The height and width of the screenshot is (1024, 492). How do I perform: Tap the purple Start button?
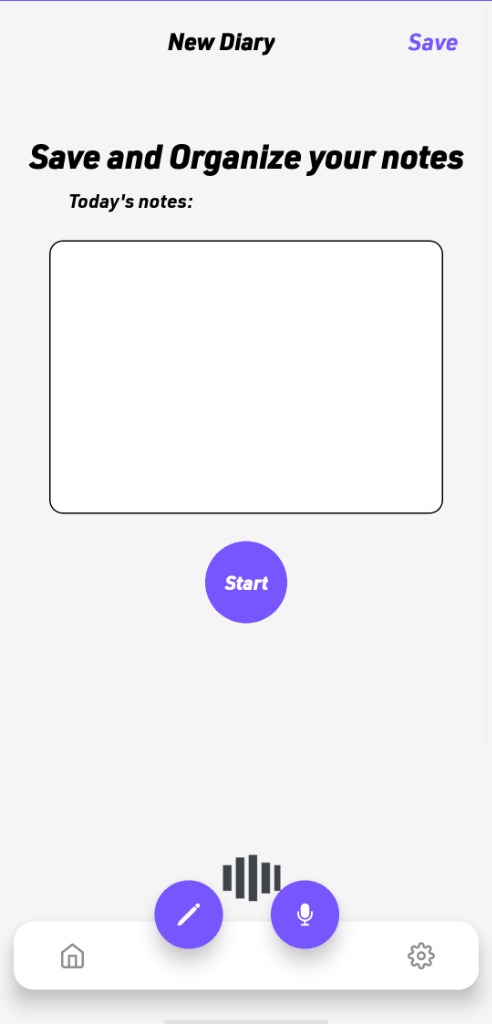[x=246, y=582]
